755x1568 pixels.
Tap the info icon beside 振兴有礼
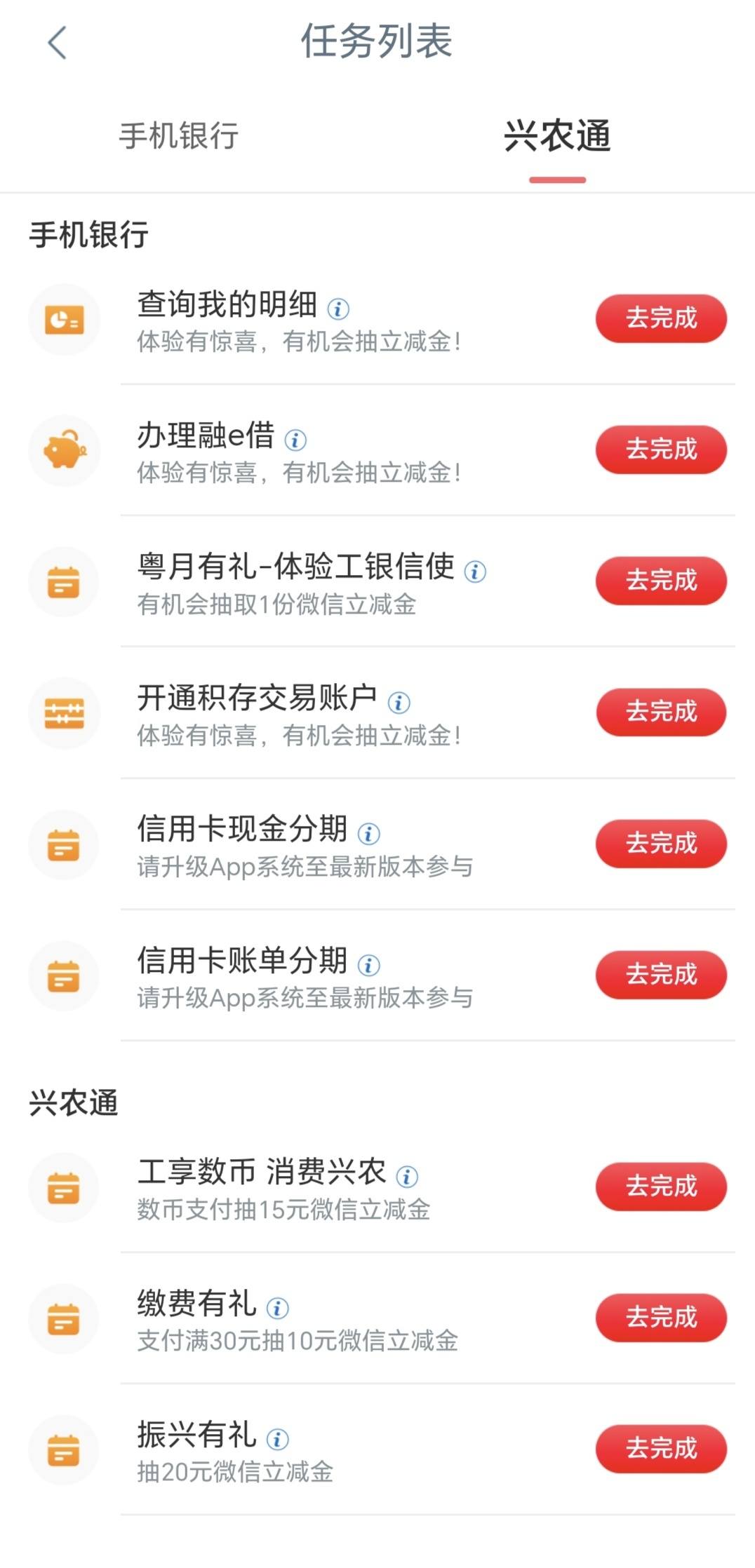click(278, 1439)
